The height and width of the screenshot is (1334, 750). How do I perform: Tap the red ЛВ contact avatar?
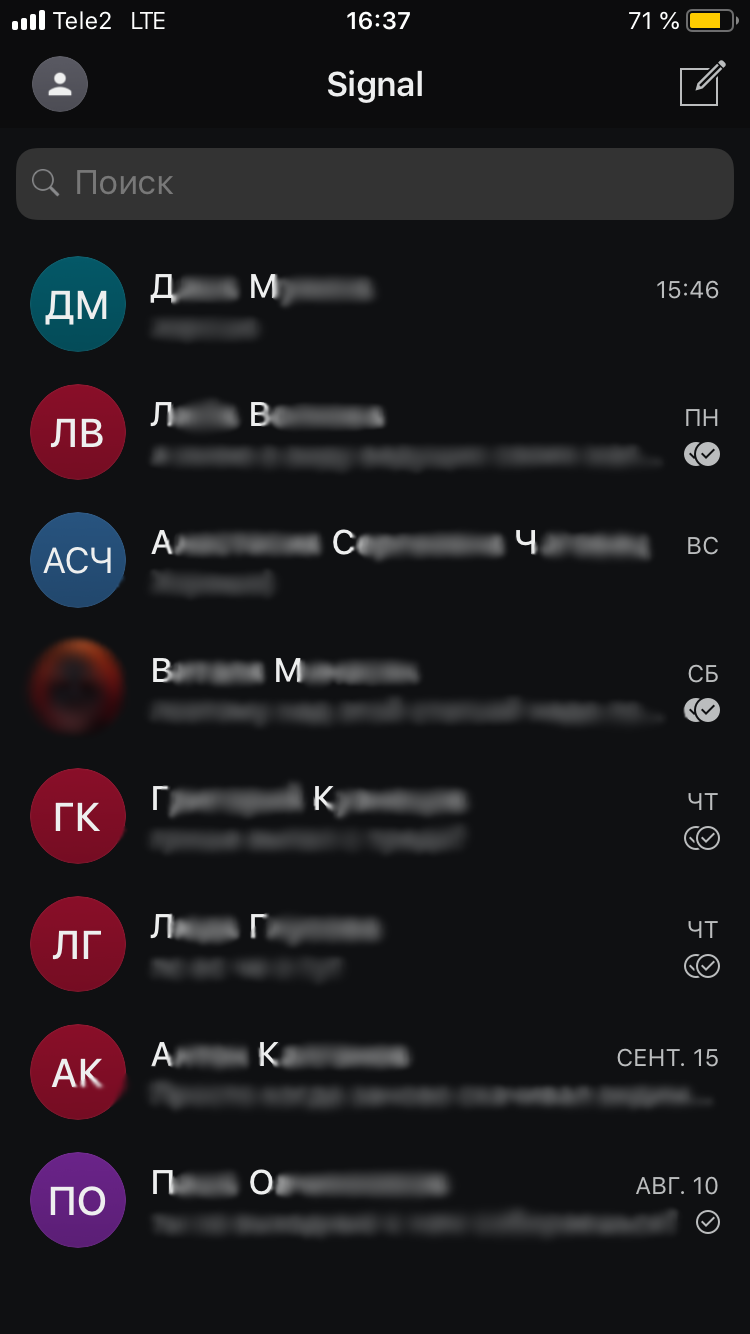(x=78, y=432)
